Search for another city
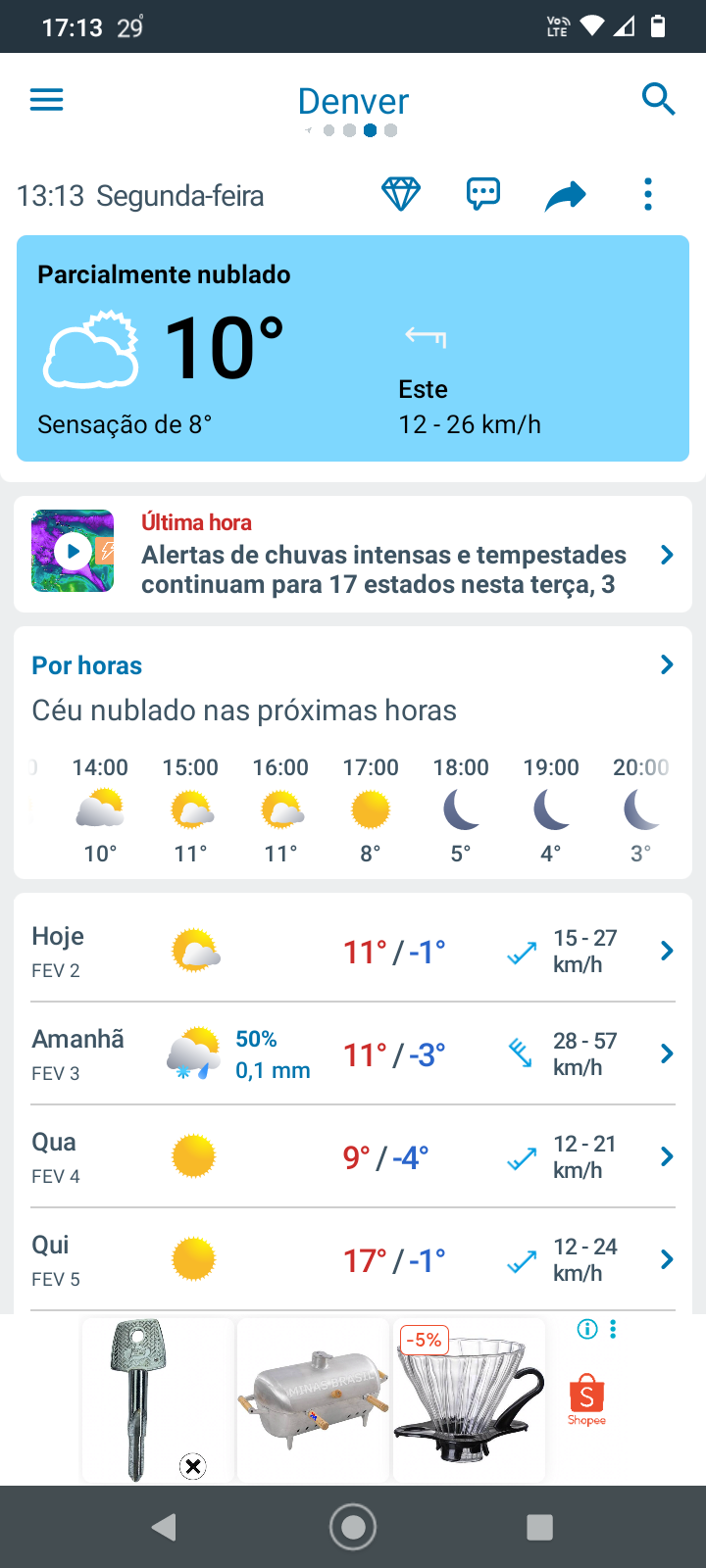The width and height of the screenshot is (706, 1568). pyautogui.click(x=658, y=100)
